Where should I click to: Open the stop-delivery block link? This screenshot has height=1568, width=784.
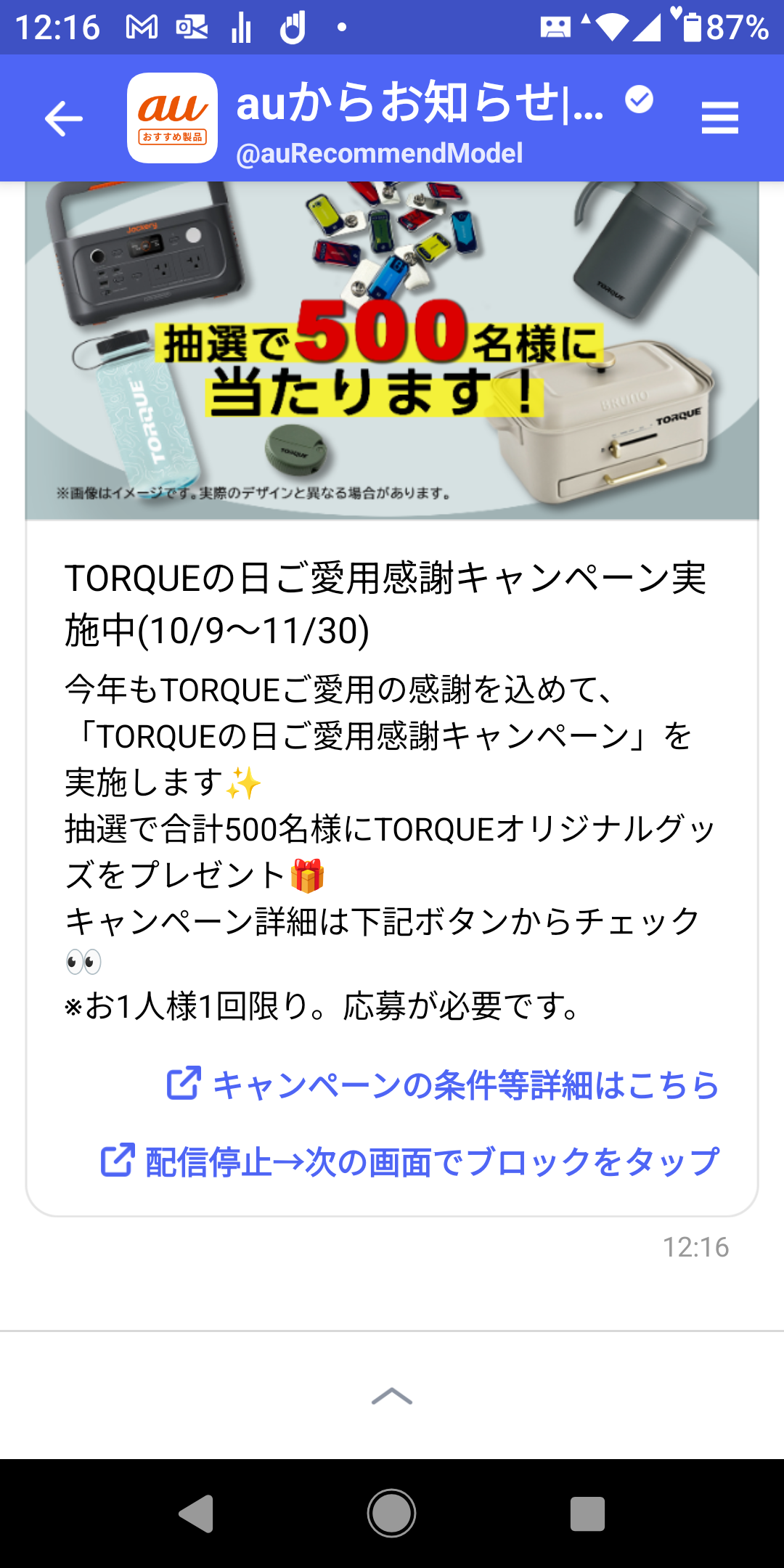[x=410, y=1161]
